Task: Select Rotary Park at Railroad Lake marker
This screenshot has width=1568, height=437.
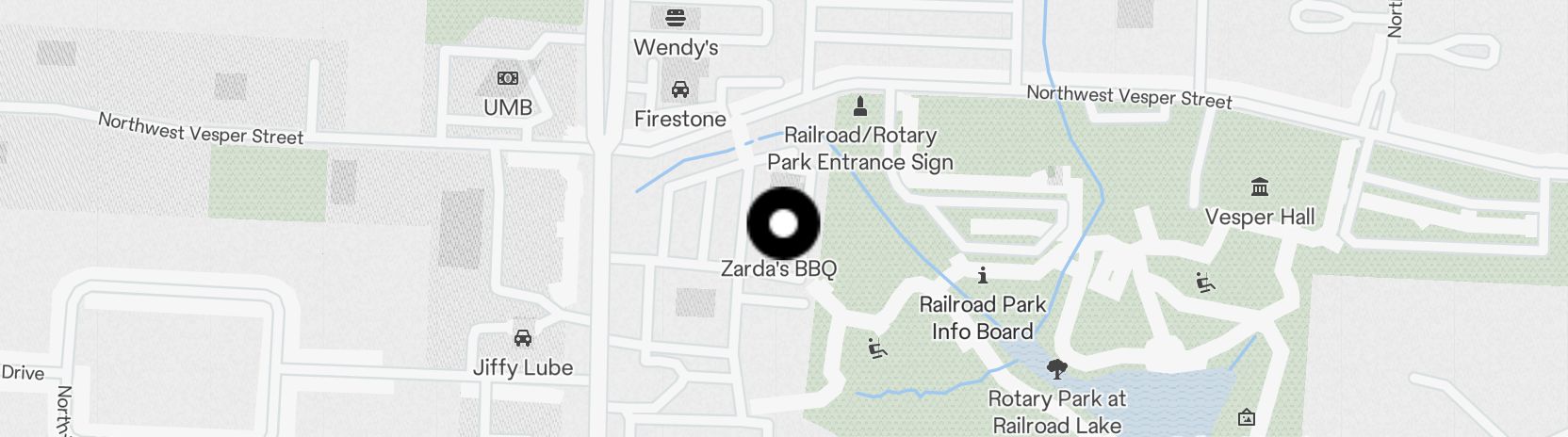Action: pos(1056,369)
